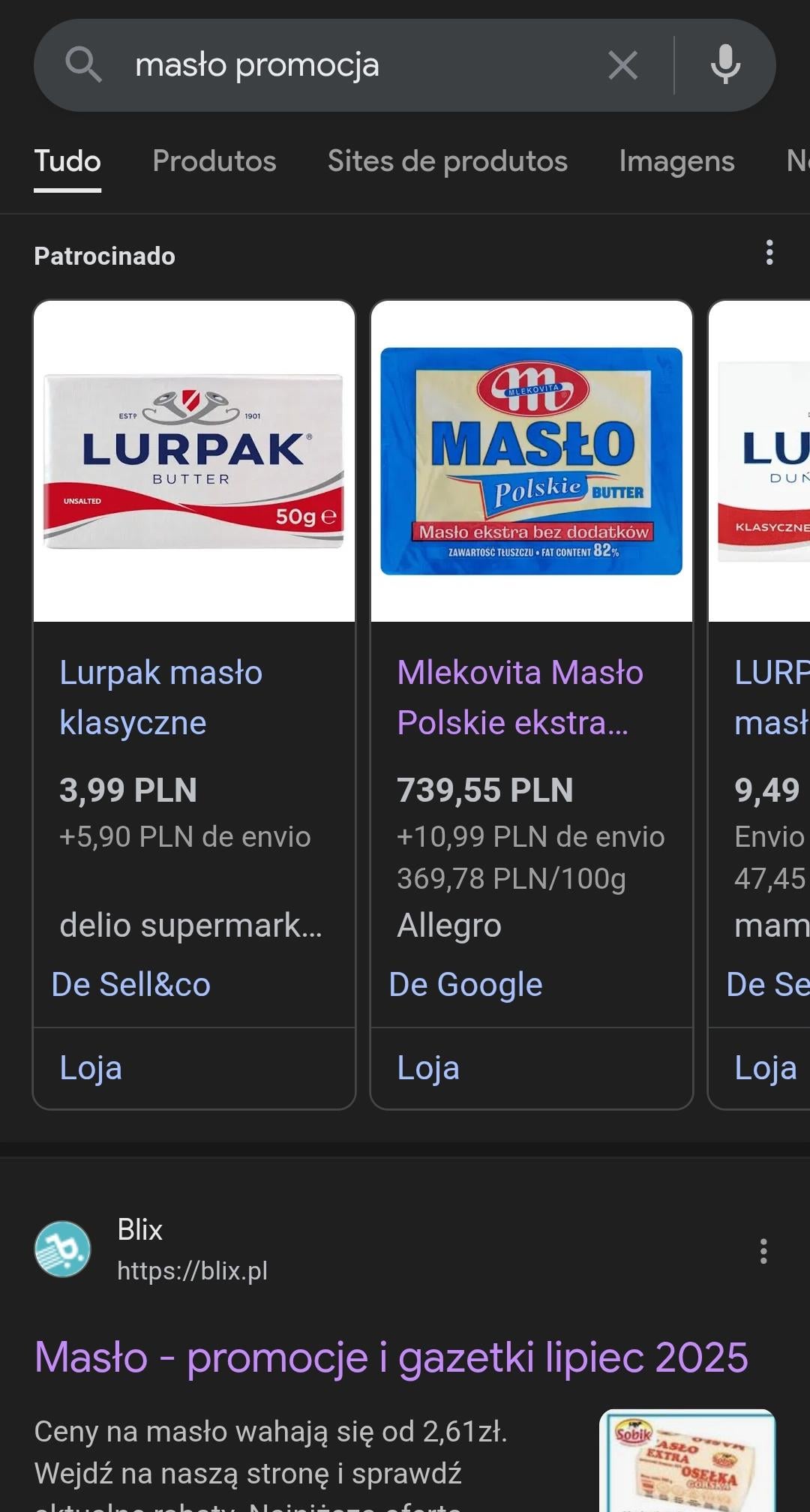
Task: Open Loja under the Mlekovita card
Action: [x=531, y=1068]
